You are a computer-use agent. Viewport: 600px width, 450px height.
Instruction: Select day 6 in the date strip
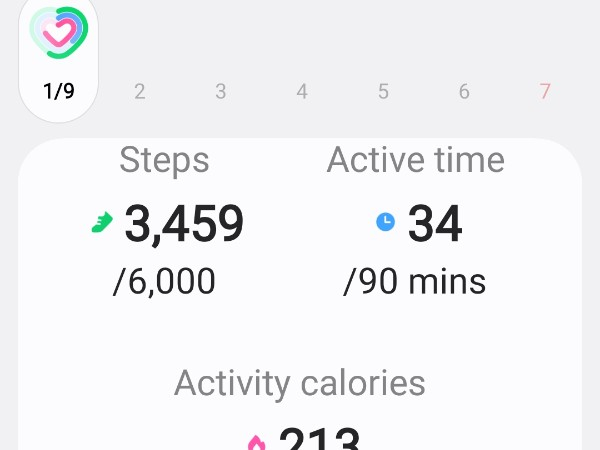[464, 92]
